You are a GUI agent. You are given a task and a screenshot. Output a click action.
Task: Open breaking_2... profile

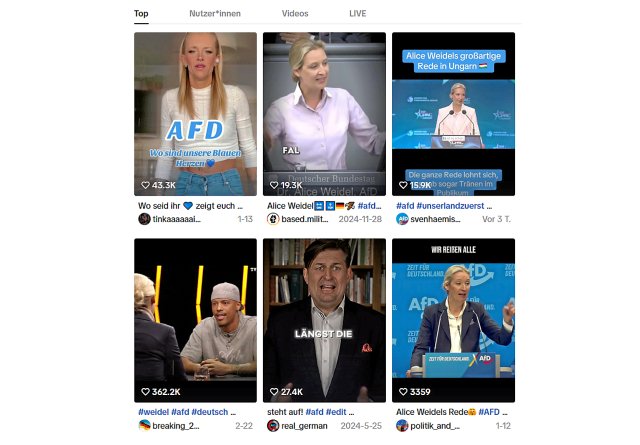(x=175, y=425)
